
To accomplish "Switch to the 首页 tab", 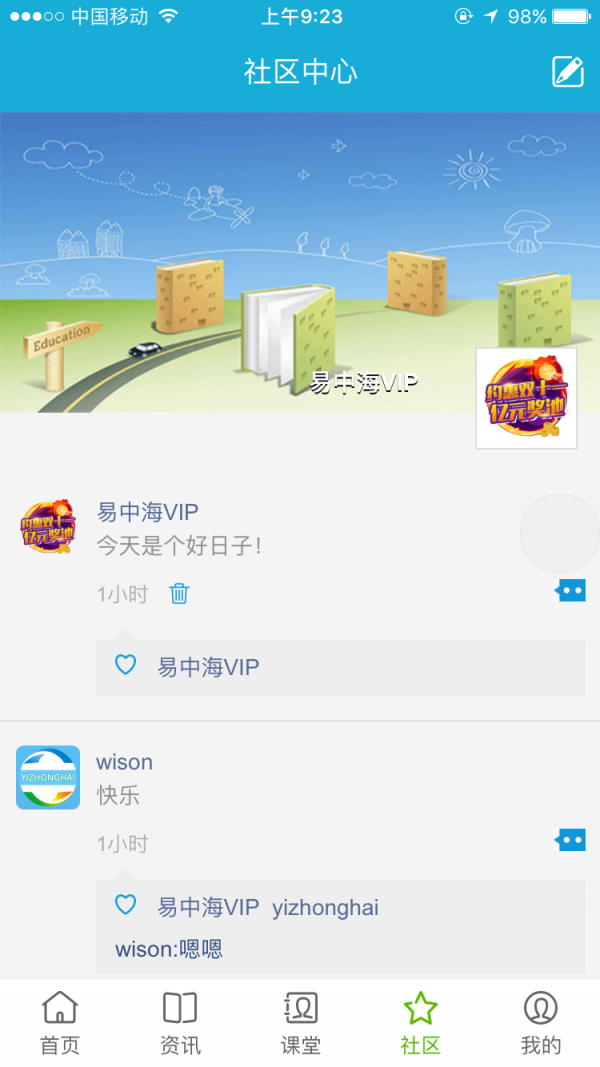I will coord(60,1023).
